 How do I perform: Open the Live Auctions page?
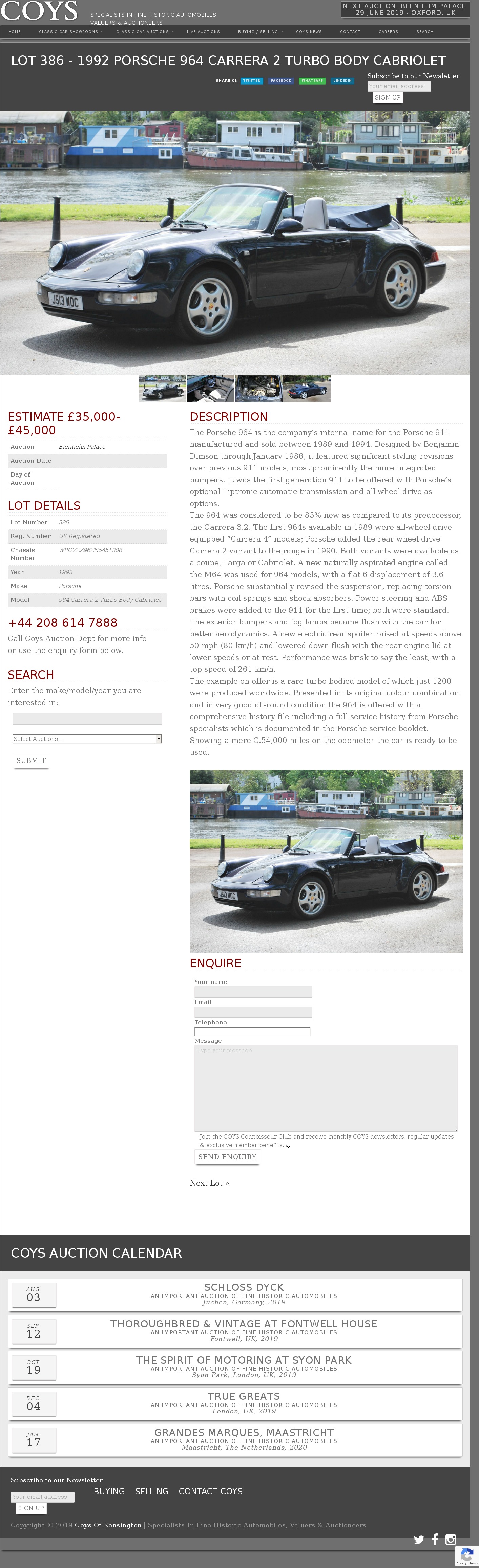click(x=203, y=32)
